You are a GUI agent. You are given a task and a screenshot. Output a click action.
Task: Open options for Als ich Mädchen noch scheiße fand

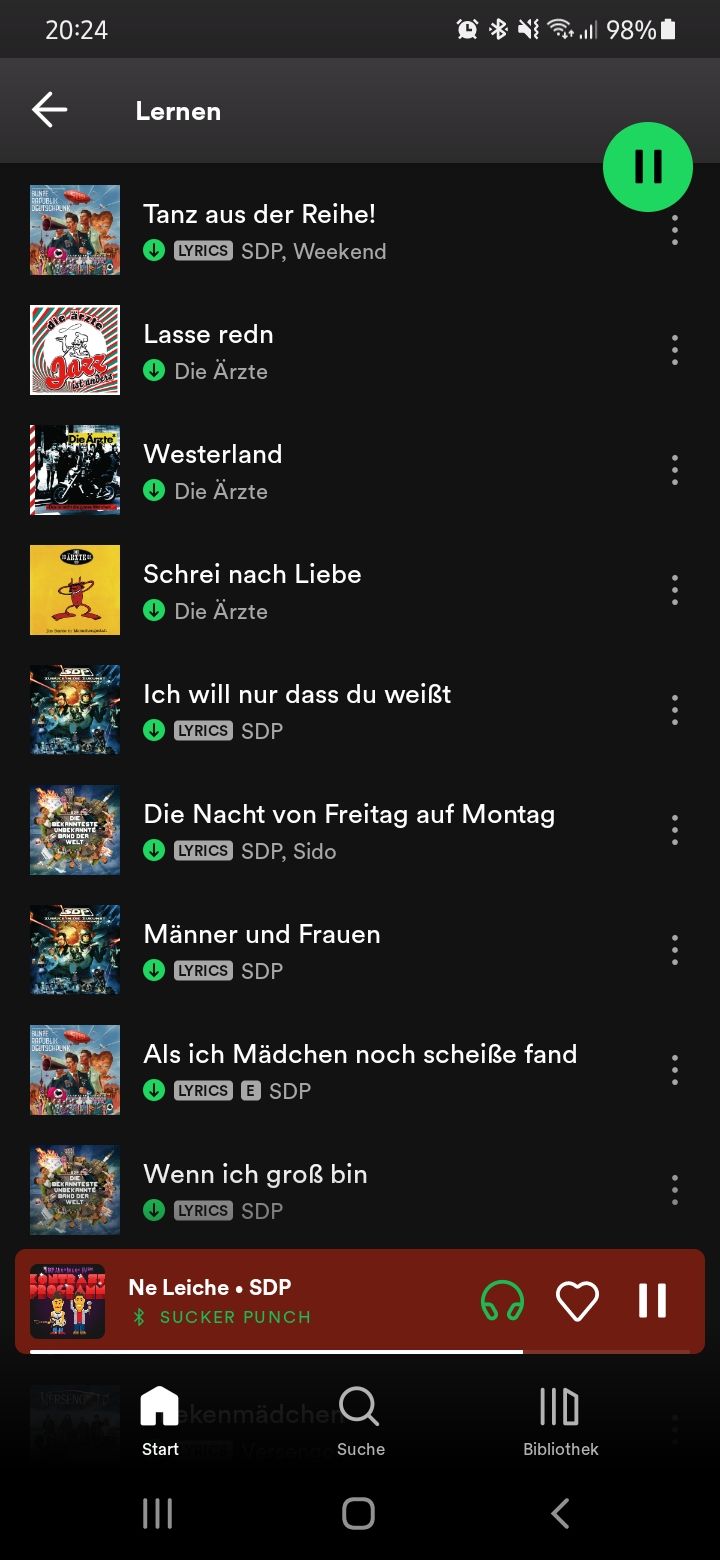click(x=675, y=1070)
